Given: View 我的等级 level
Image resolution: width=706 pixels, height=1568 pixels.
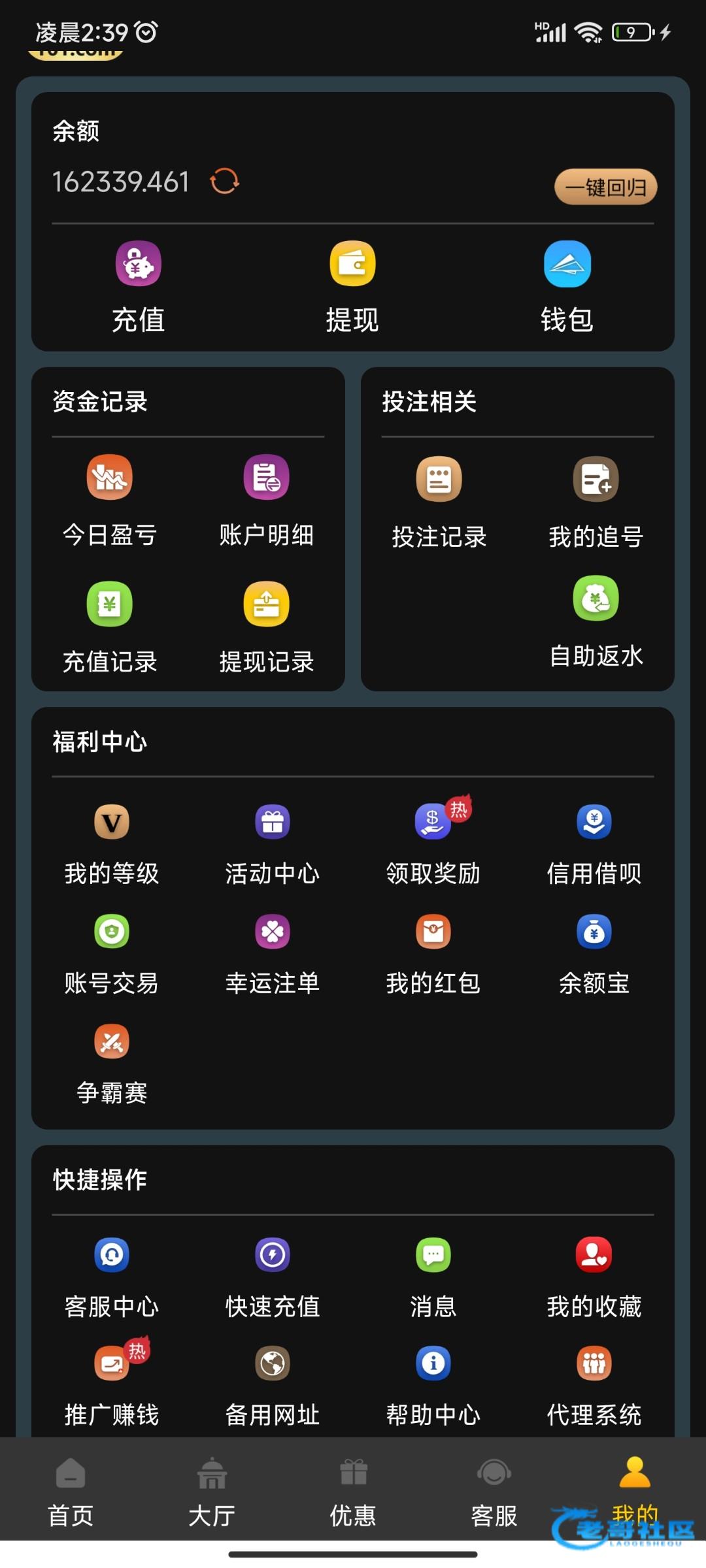Looking at the screenshot, I should (112, 844).
